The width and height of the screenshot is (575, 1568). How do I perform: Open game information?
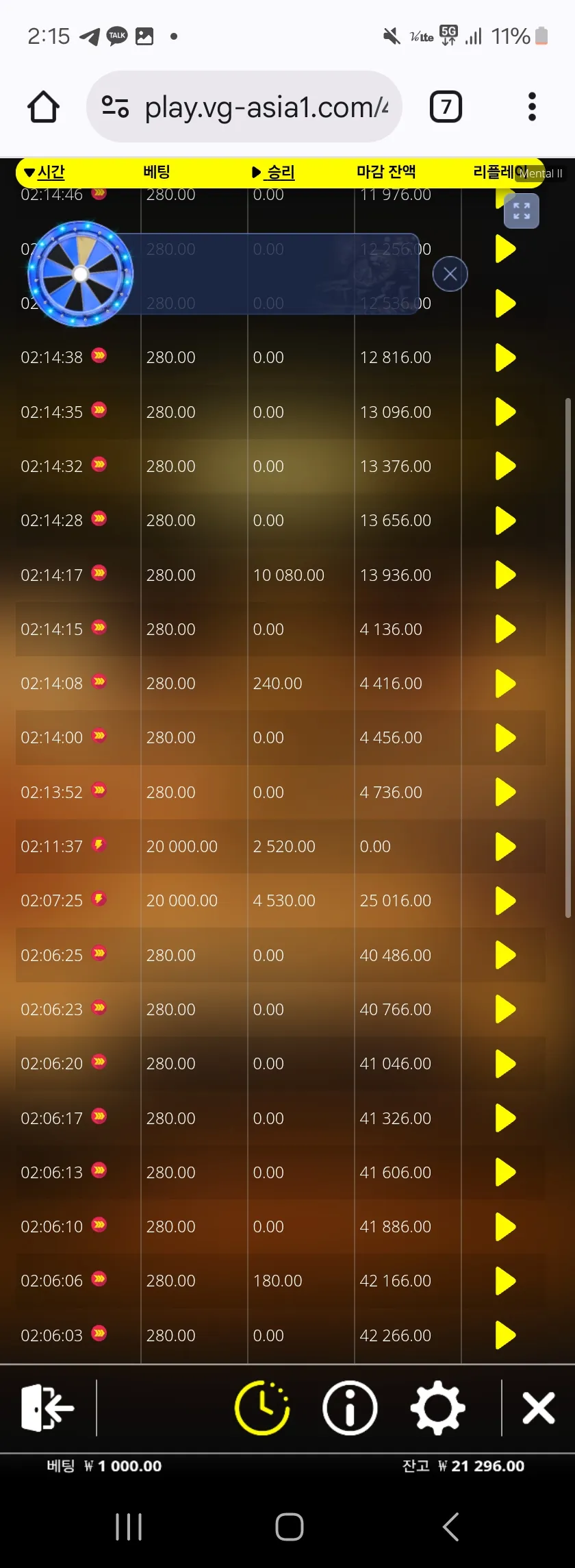(x=350, y=1408)
